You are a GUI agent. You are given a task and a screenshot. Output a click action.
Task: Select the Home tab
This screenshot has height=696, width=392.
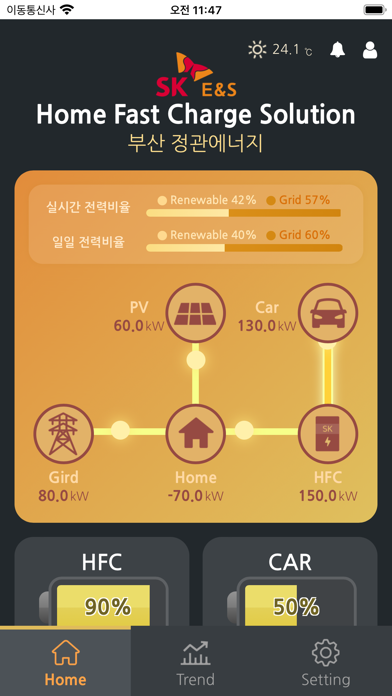coord(65,663)
